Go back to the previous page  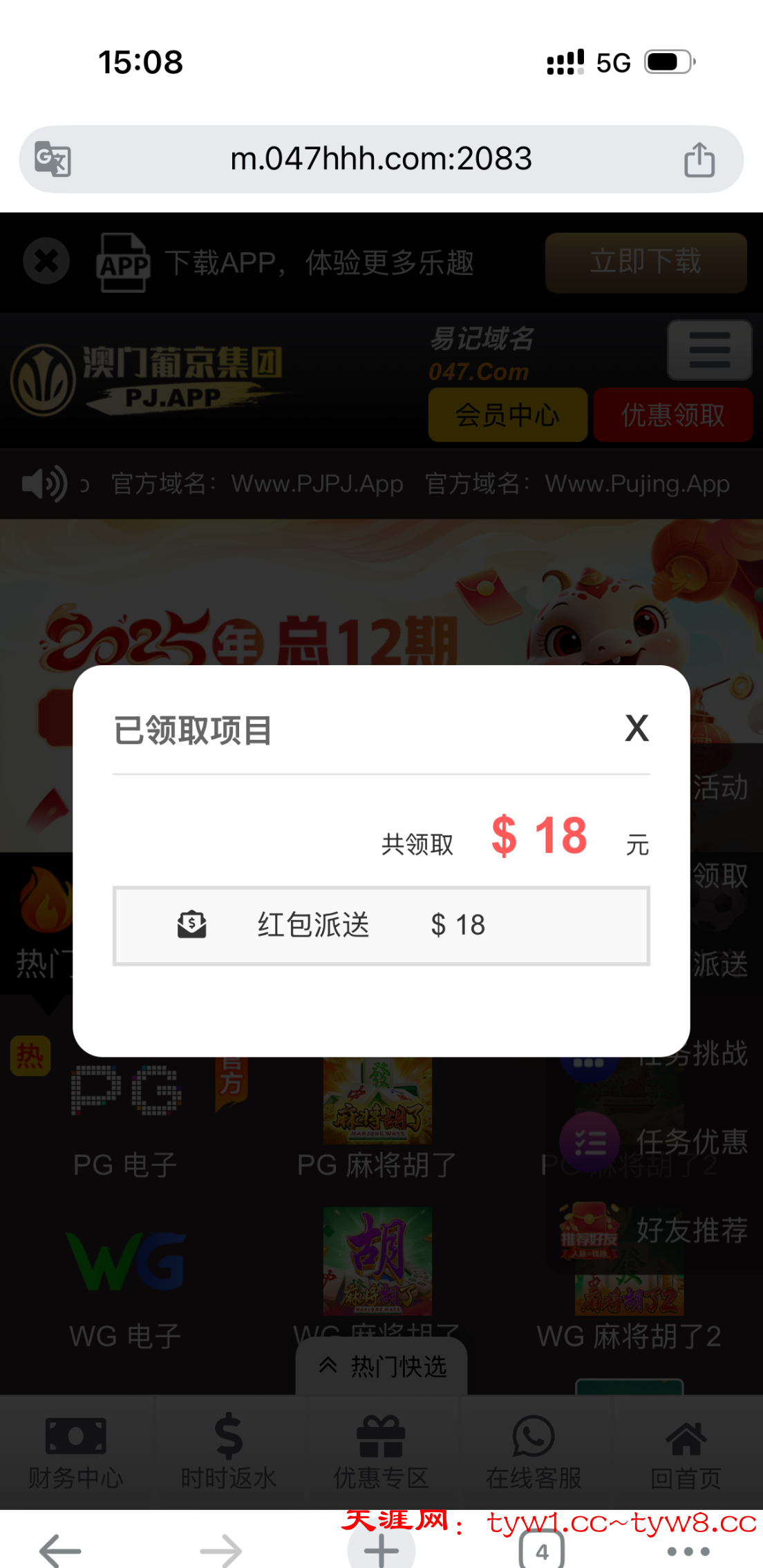(x=60, y=1551)
